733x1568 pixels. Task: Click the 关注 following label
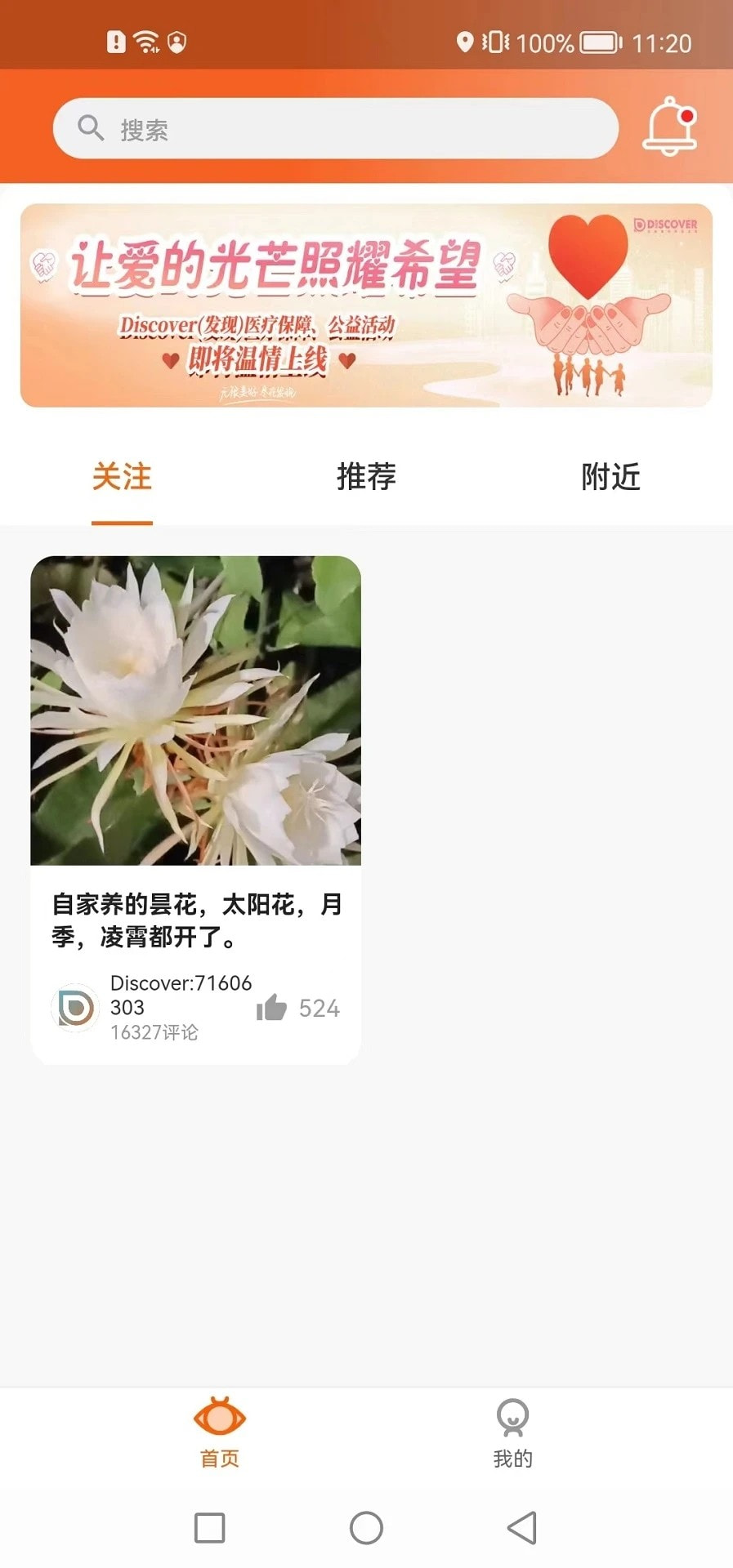pyautogui.click(x=122, y=478)
